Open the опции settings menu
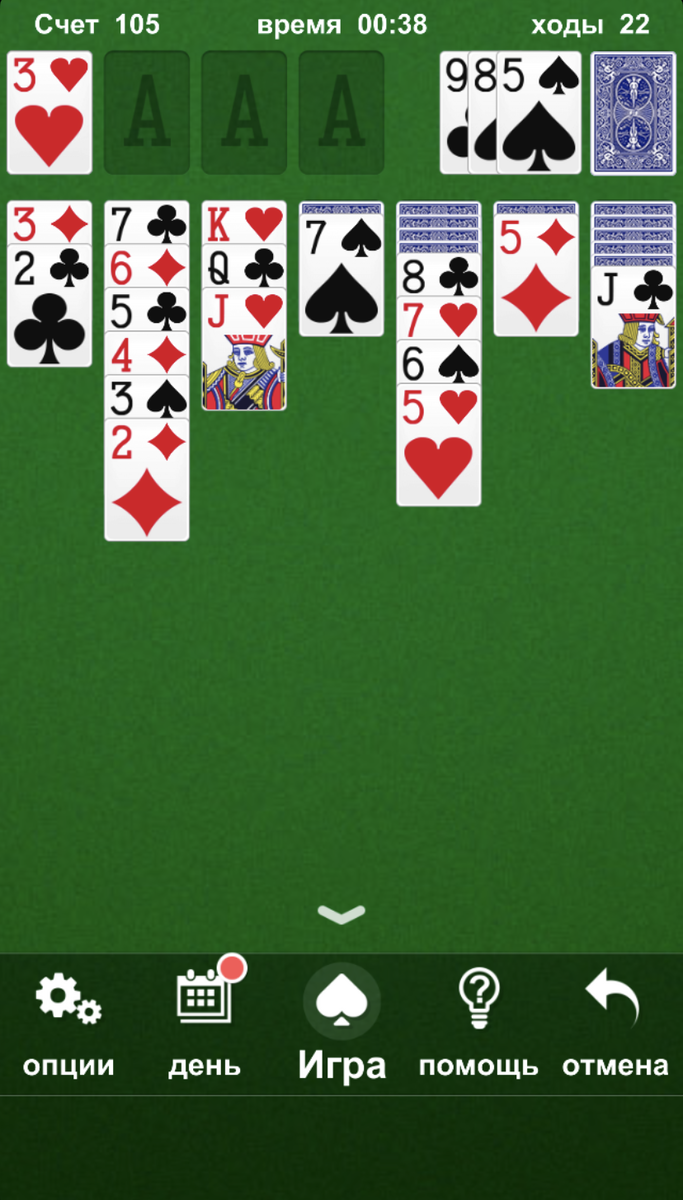This screenshot has width=683, height=1200. point(68,1025)
